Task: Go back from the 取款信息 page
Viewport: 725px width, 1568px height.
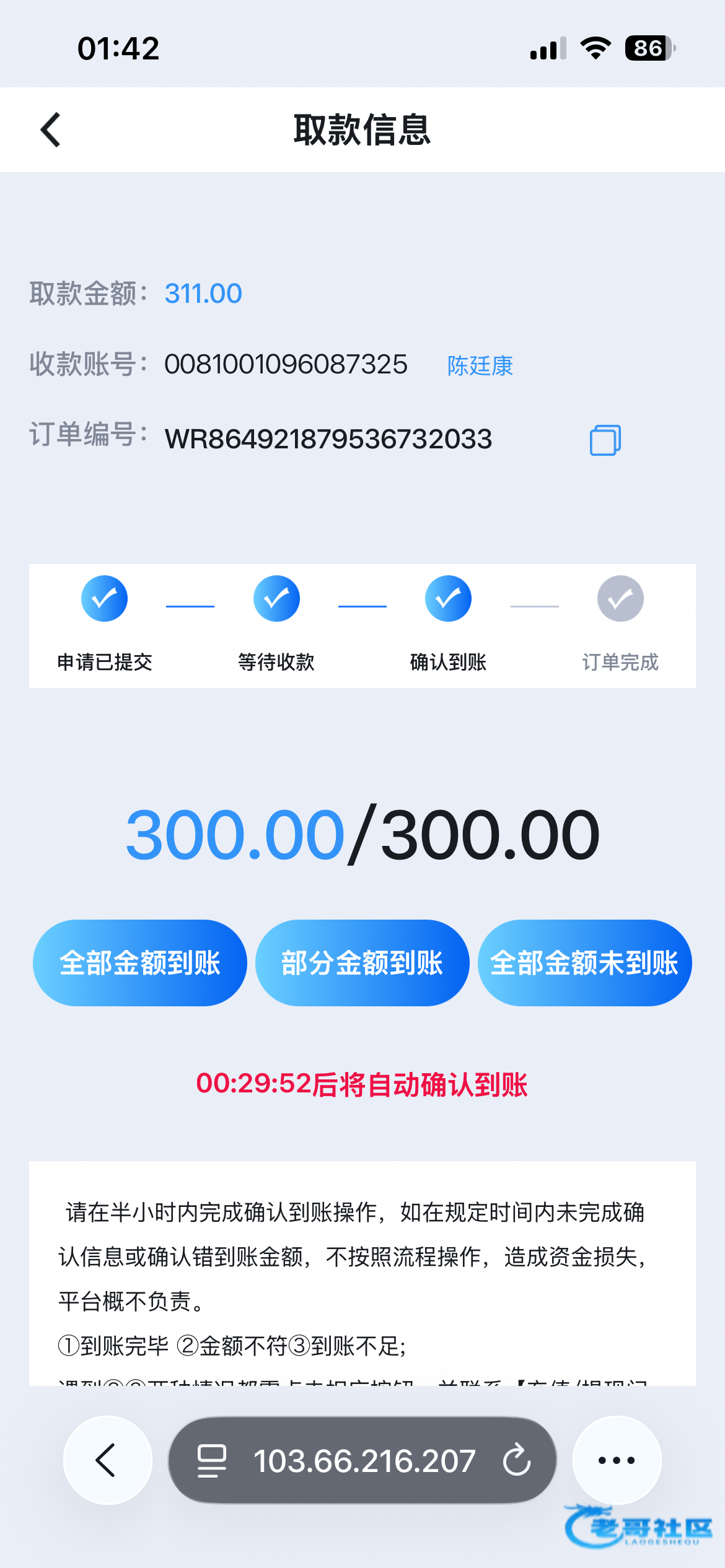Action: (51, 130)
